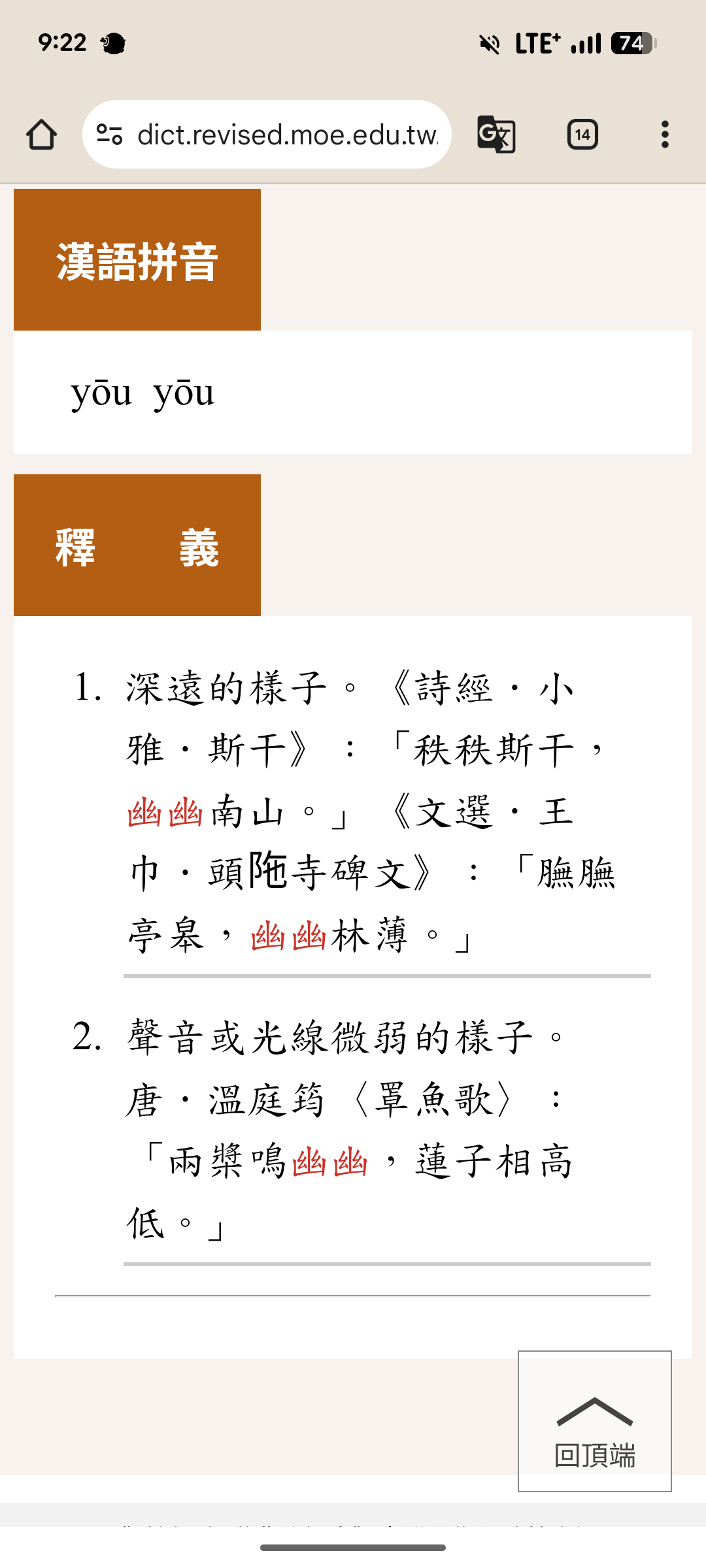Translate this page with Google Translate

[x=496, y=135]
